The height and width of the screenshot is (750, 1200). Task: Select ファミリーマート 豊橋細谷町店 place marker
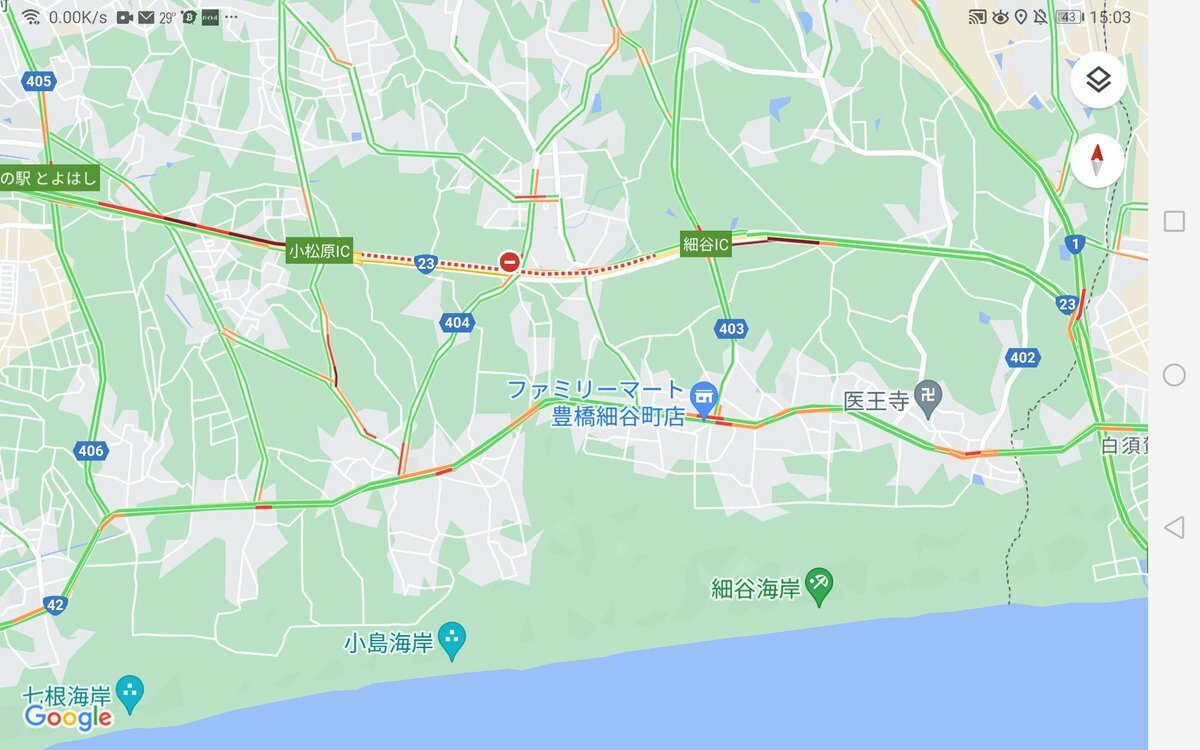(705, 396)
